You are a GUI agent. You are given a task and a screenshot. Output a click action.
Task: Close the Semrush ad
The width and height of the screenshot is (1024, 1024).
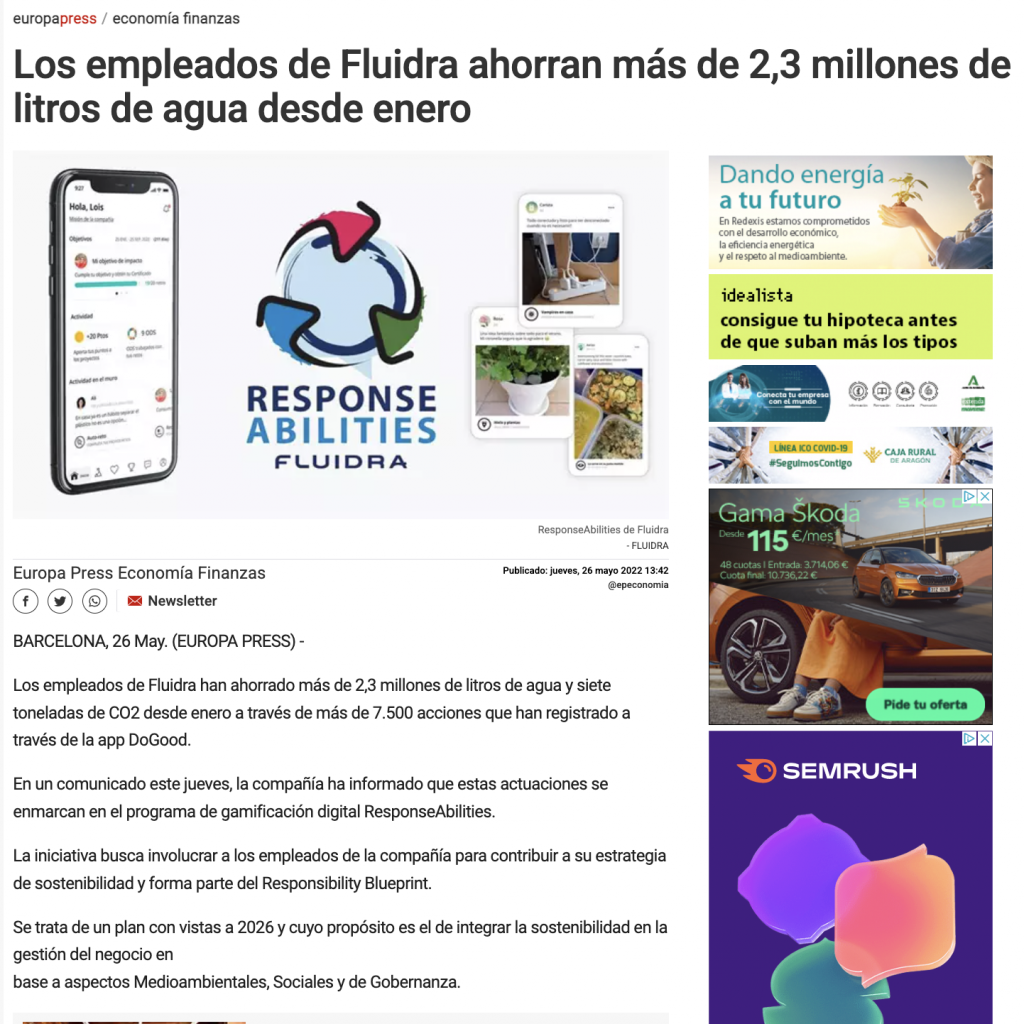(984, 739)
